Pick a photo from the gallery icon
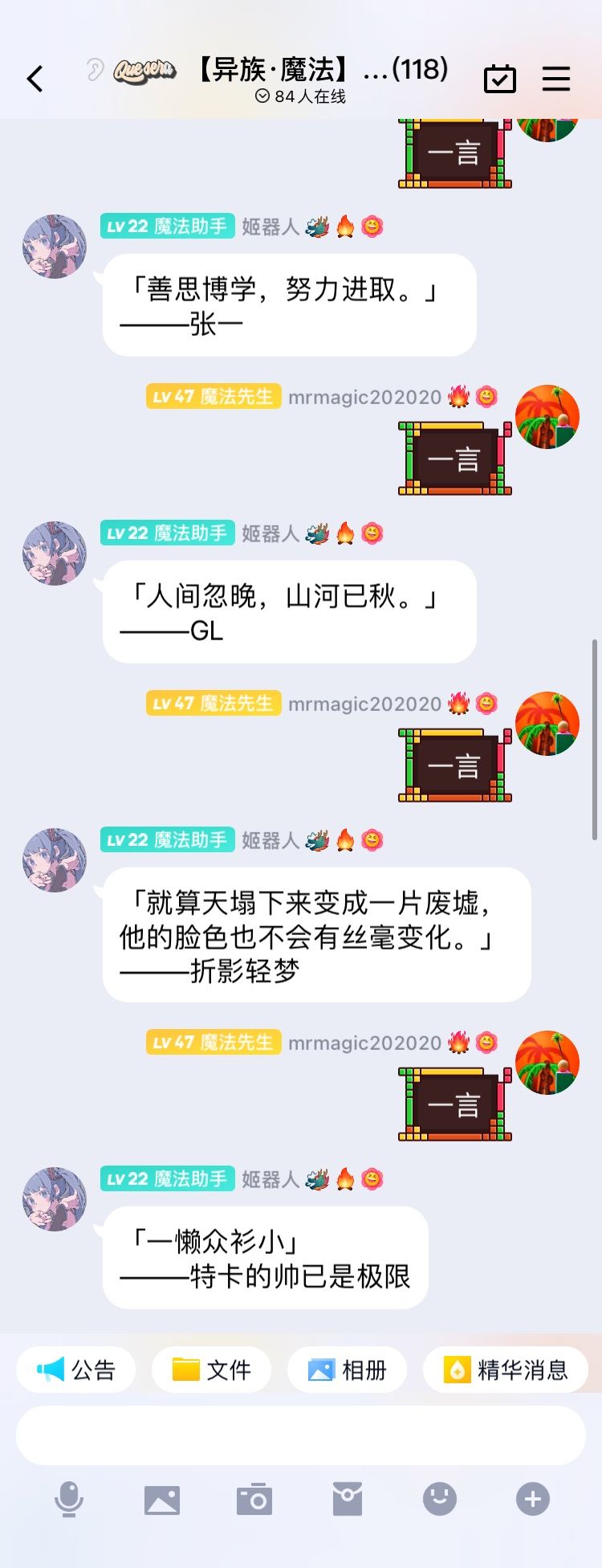602x1568 pixels. [x=162, y=1499]
